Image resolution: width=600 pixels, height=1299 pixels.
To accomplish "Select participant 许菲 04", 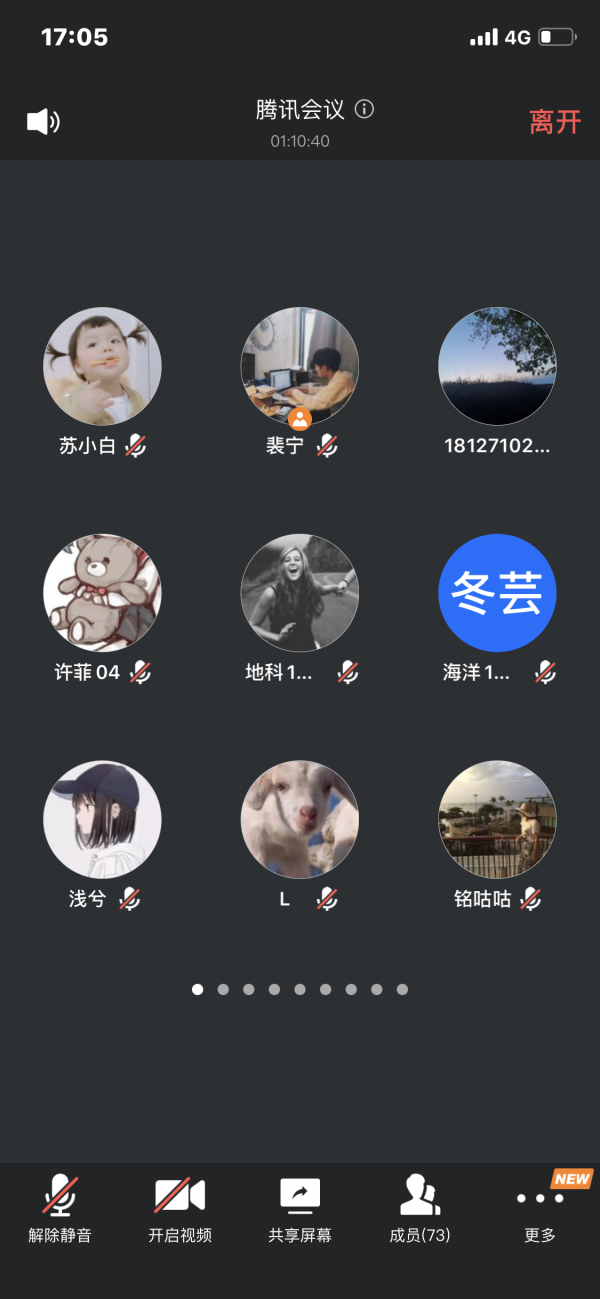I will tap(102, 593).
